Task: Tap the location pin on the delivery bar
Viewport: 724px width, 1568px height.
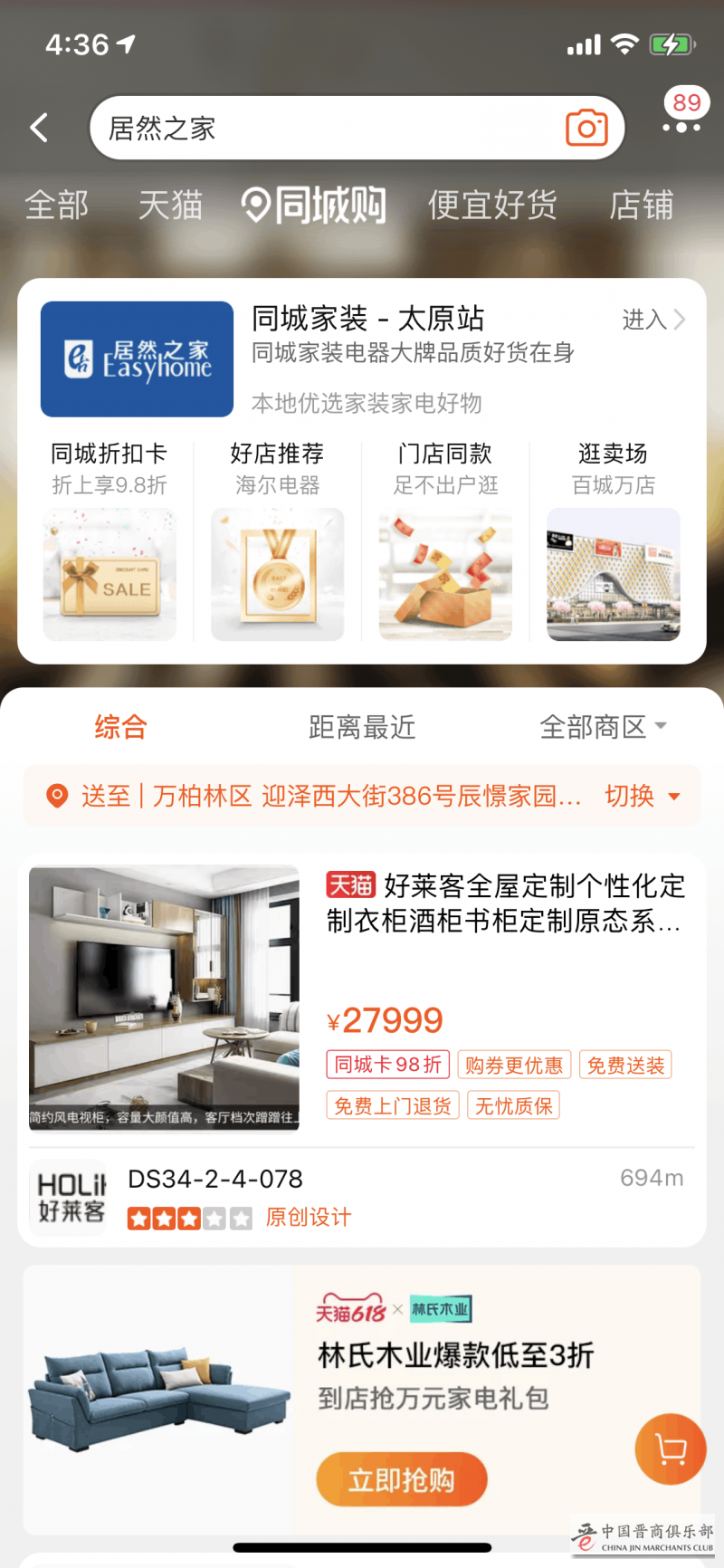Action: click(56, 796)
